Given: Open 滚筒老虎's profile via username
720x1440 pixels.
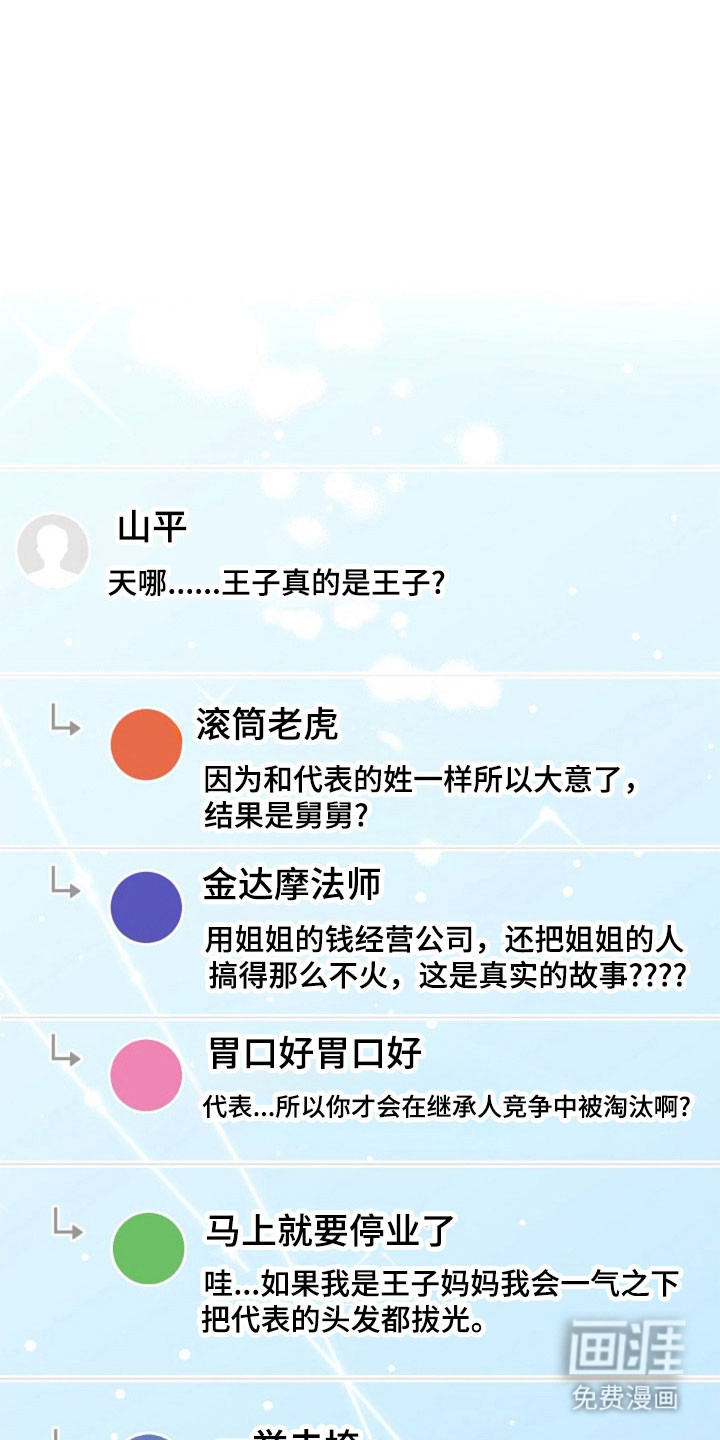Looking at the screenshot, I should click(266, 730).
